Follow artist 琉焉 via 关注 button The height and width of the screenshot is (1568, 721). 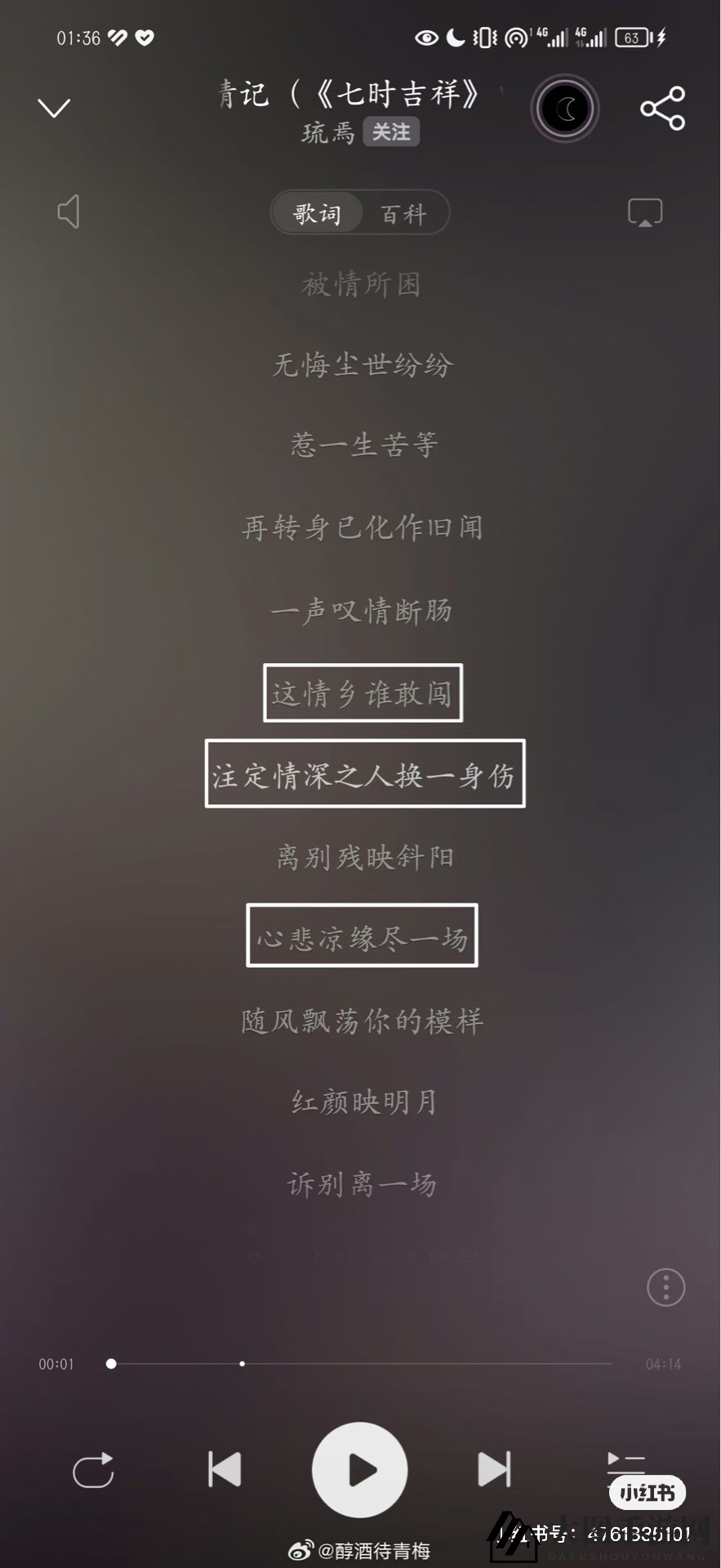(x=391, y=132)
